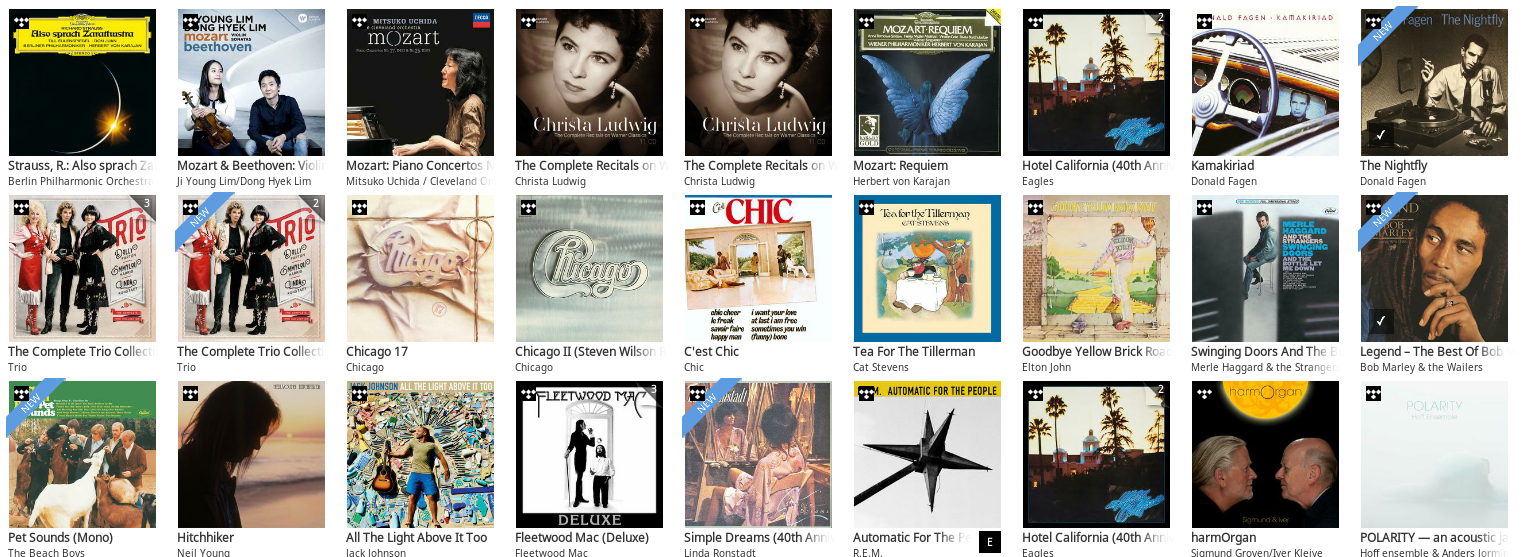Open C'est Chic by Chic

[758, 268]
